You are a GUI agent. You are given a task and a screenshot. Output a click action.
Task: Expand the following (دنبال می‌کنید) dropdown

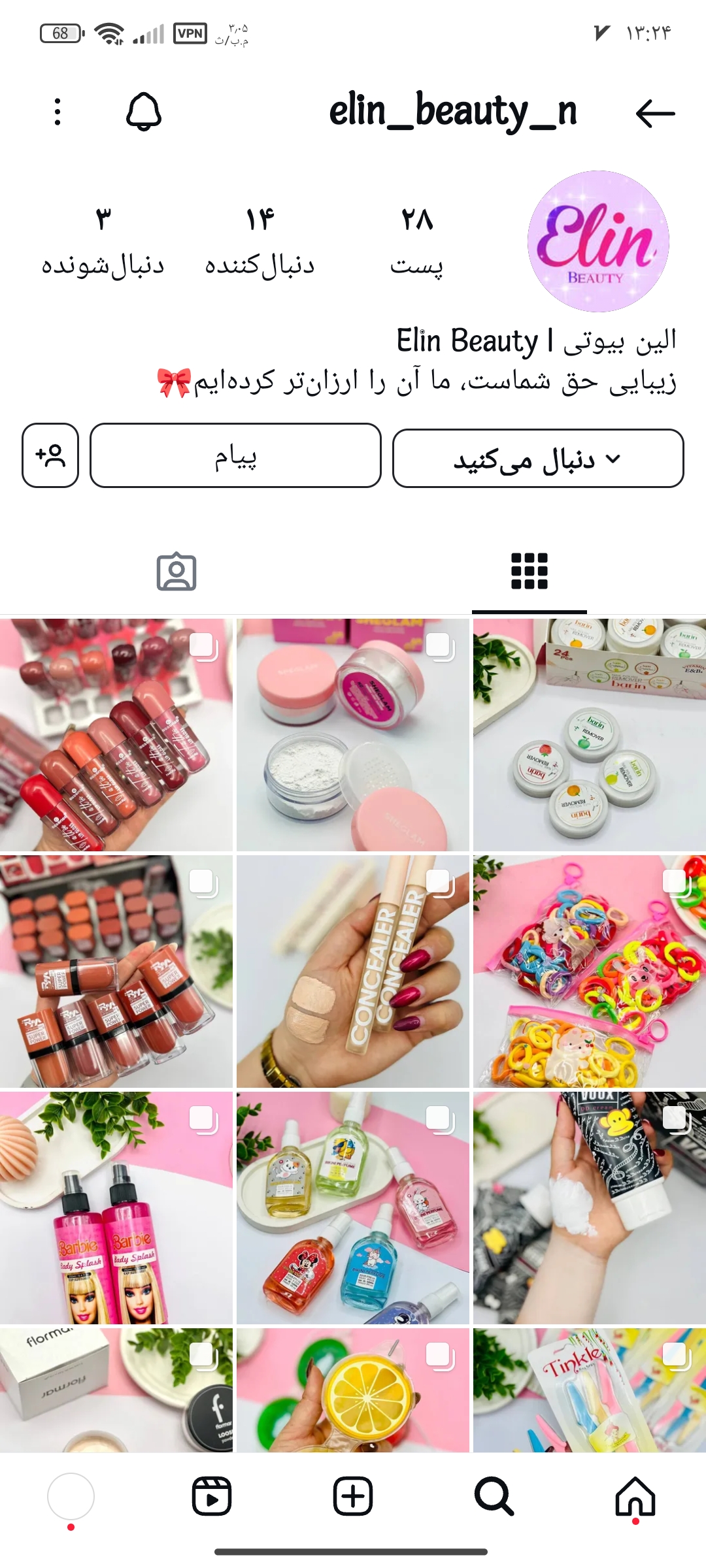[x=537, y=459]
